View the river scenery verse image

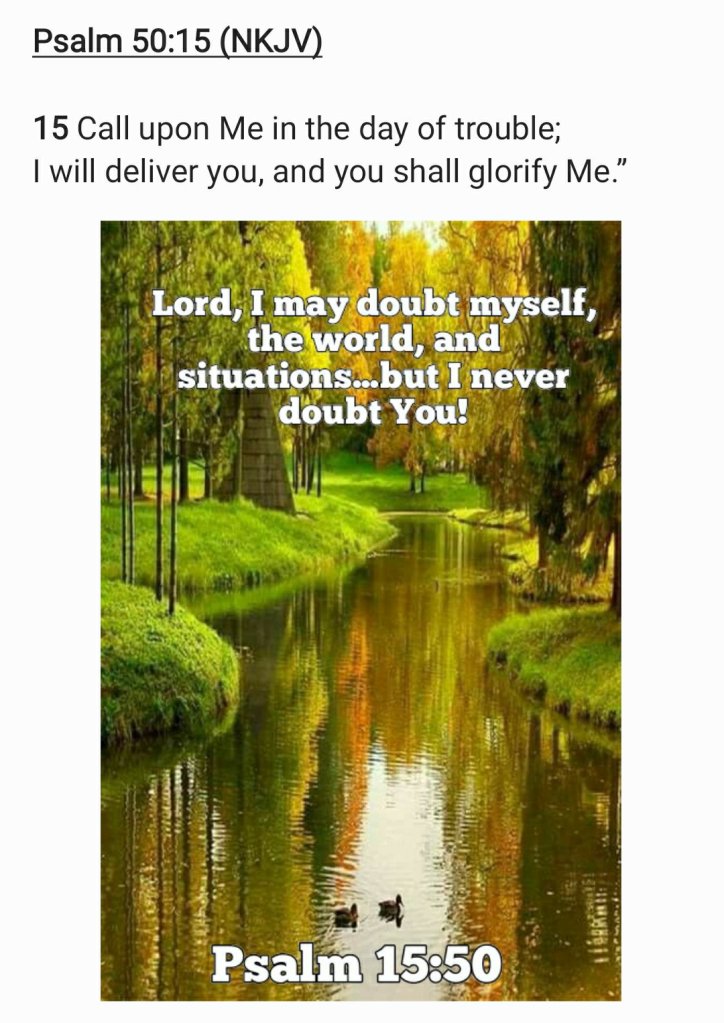point(360,610)
